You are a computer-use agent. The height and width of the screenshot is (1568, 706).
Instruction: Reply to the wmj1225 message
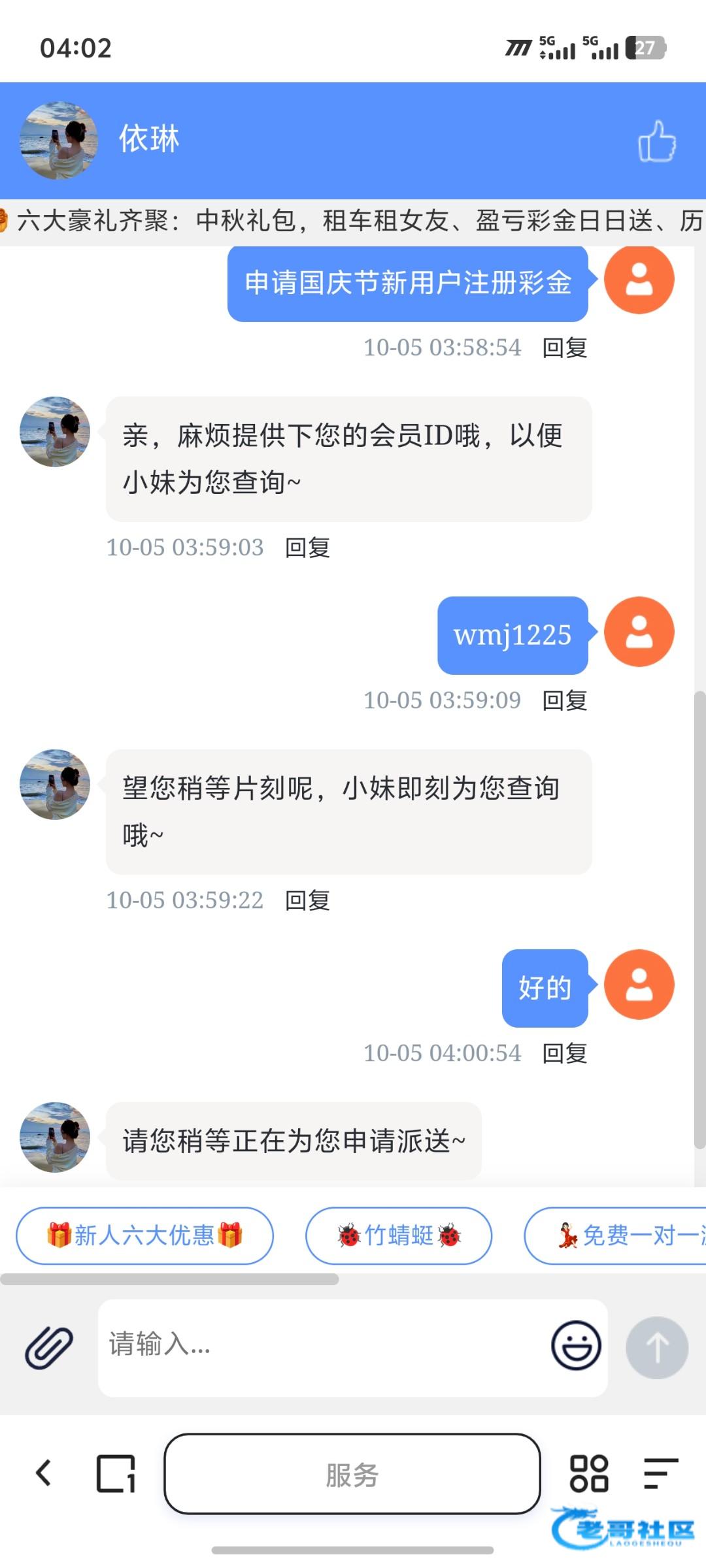(565, 700)
